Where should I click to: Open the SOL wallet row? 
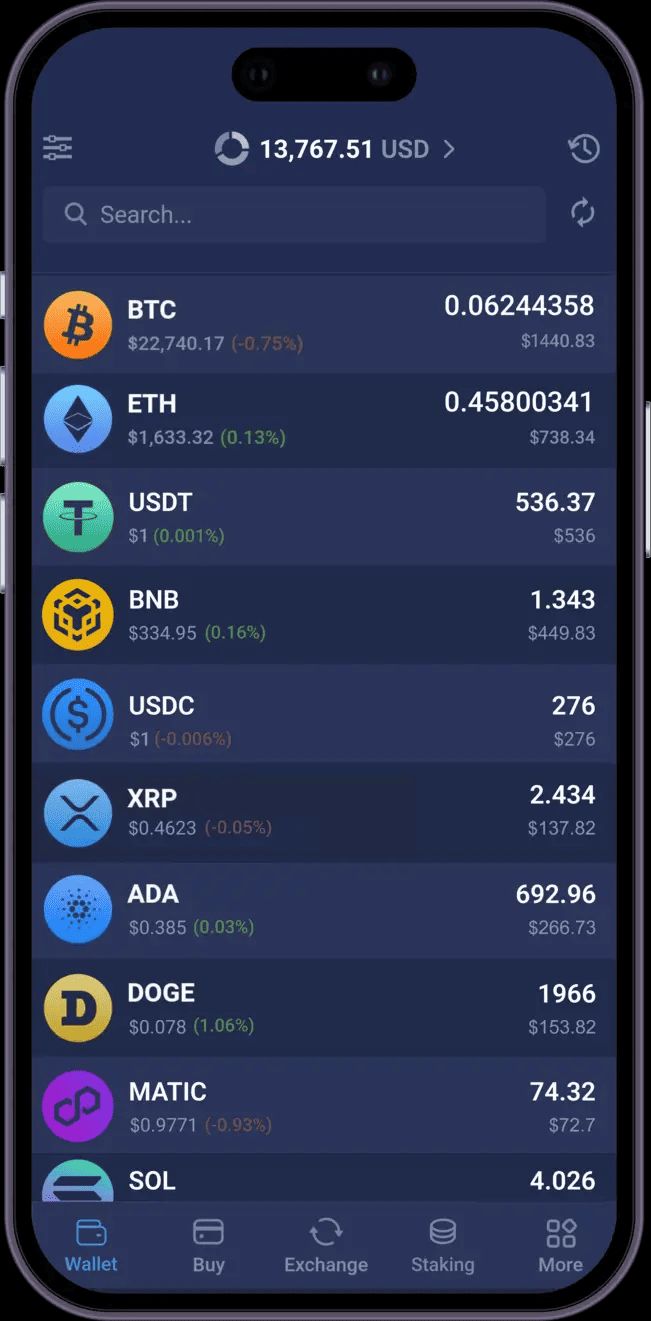[x=324, y=1181]
